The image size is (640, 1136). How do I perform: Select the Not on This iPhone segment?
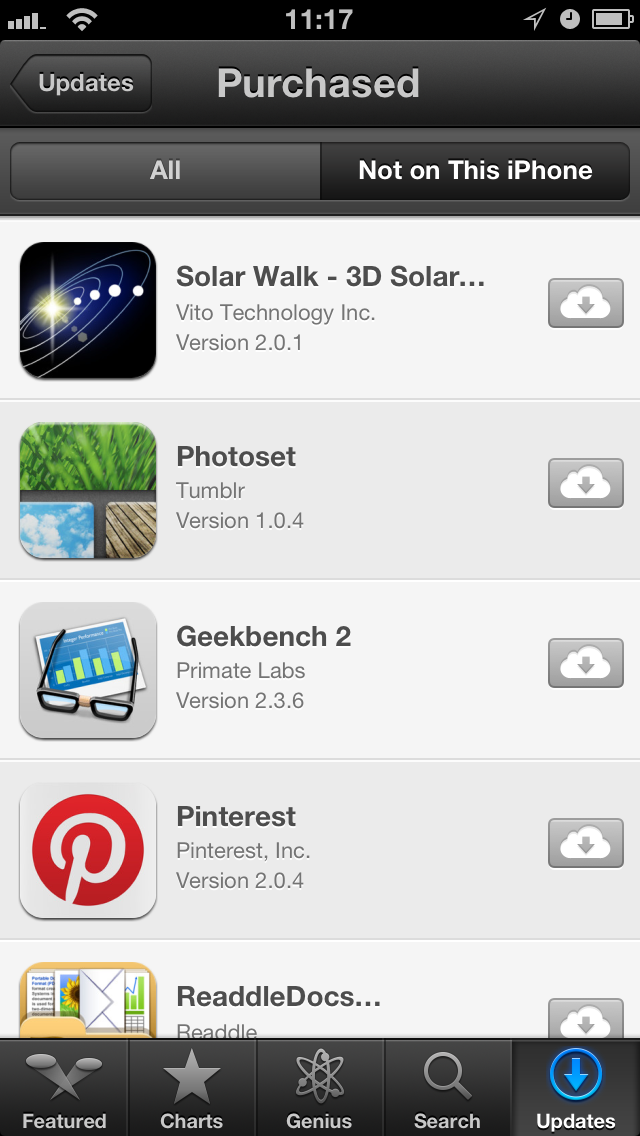coord(475,171)
